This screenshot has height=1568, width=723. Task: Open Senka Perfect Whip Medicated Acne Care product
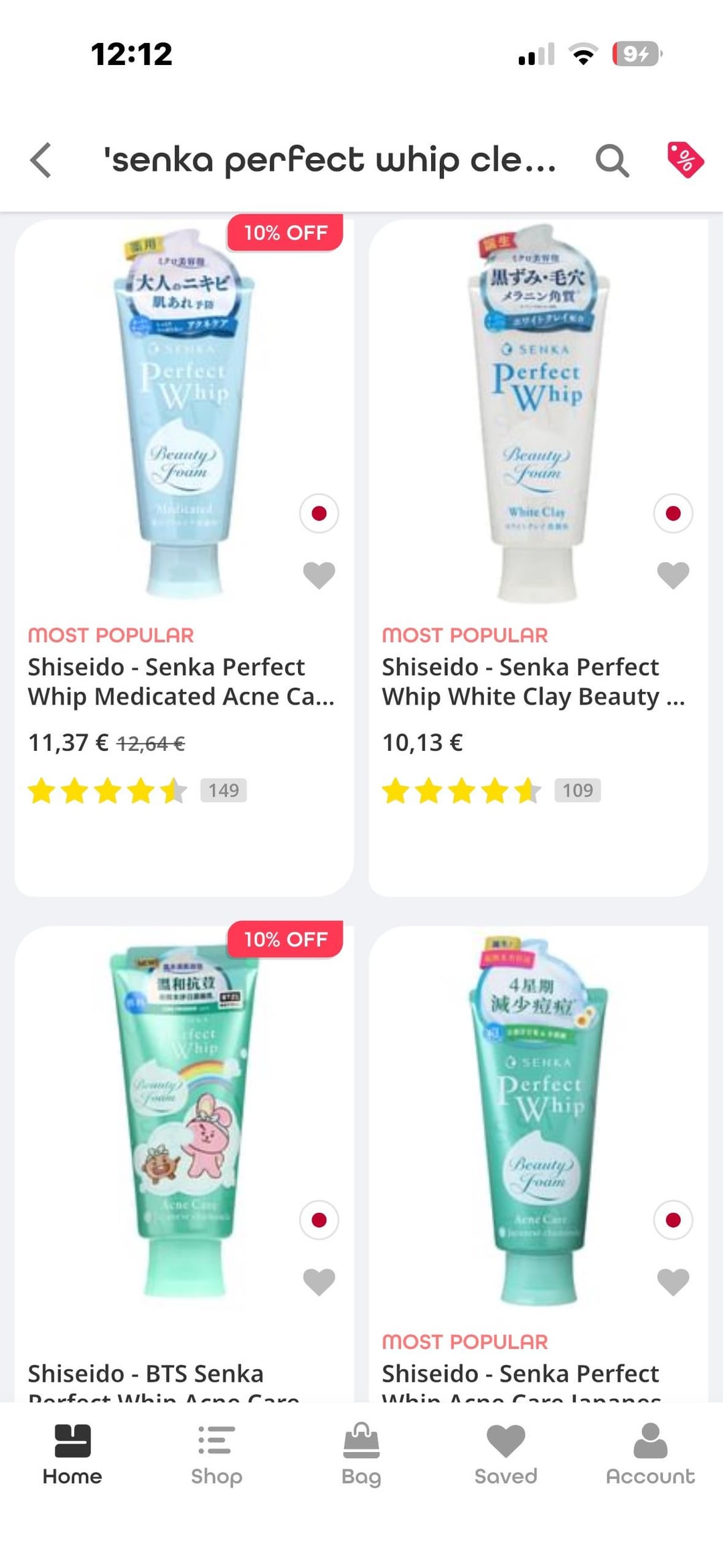(181, 681)
